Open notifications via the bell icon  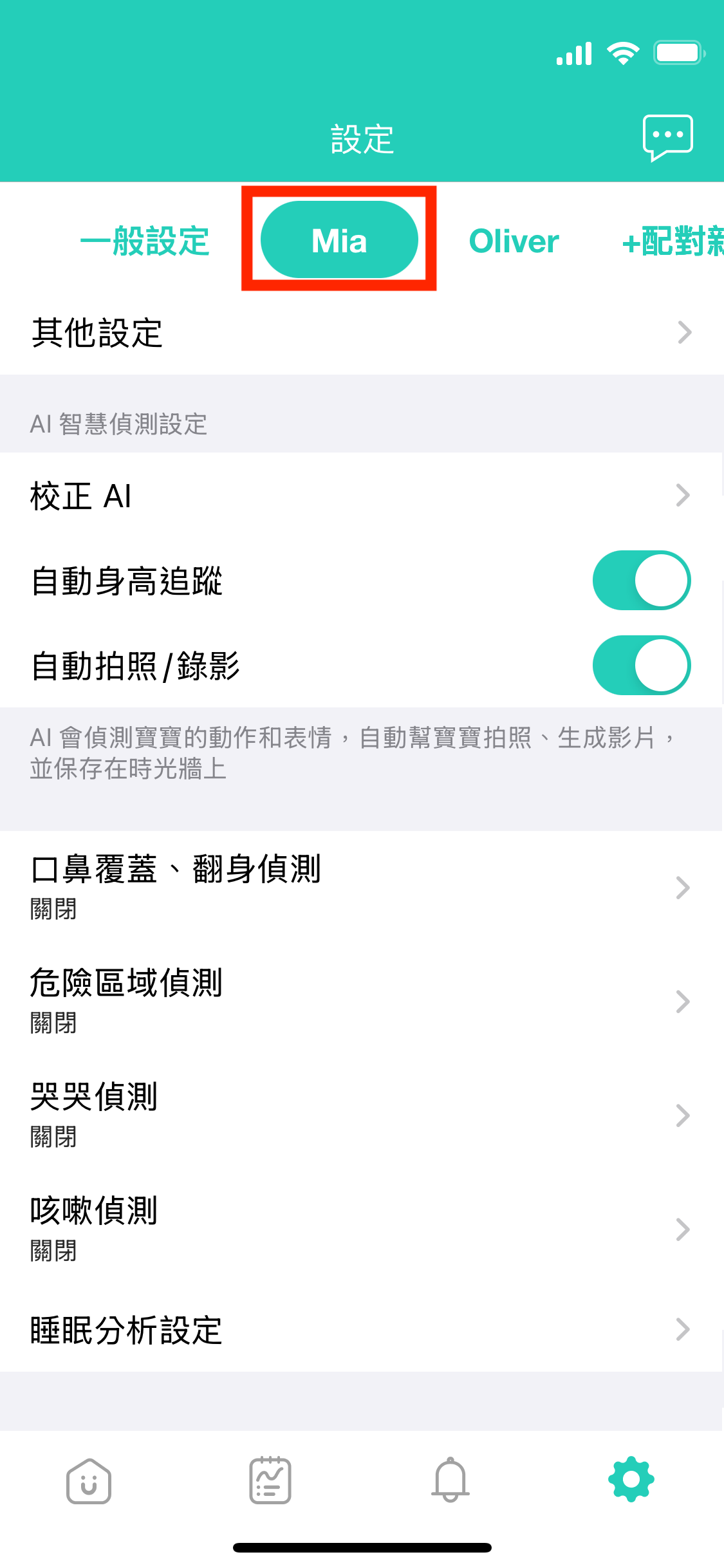[x=450, y=1482]
